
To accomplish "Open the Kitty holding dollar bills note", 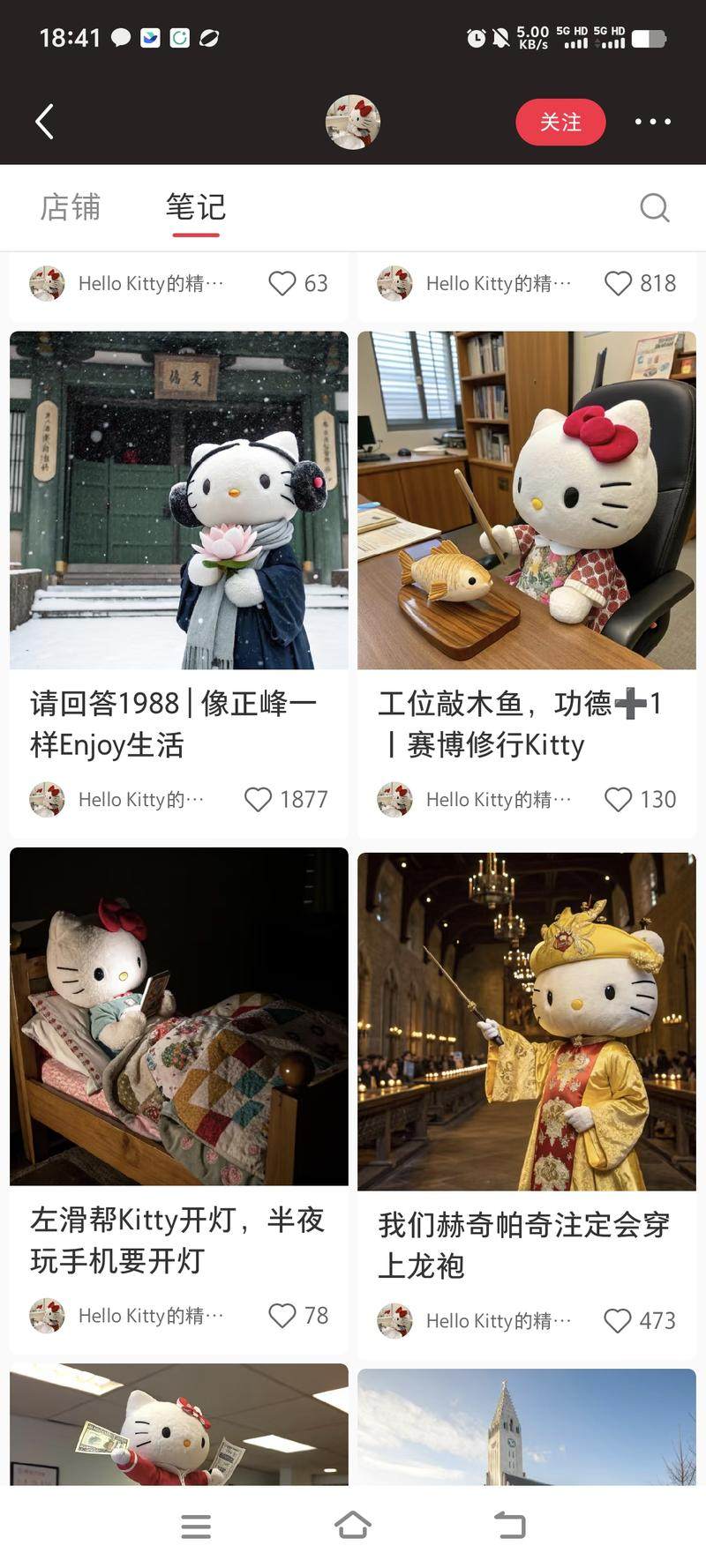I will coord(179,1424).
